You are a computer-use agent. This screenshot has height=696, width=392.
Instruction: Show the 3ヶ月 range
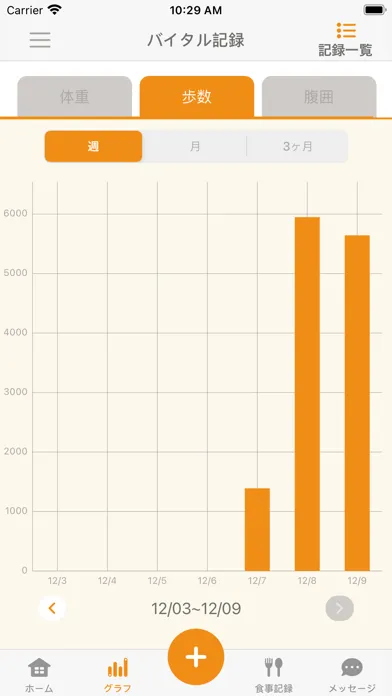pyautogui.click(x=297, y=146)
